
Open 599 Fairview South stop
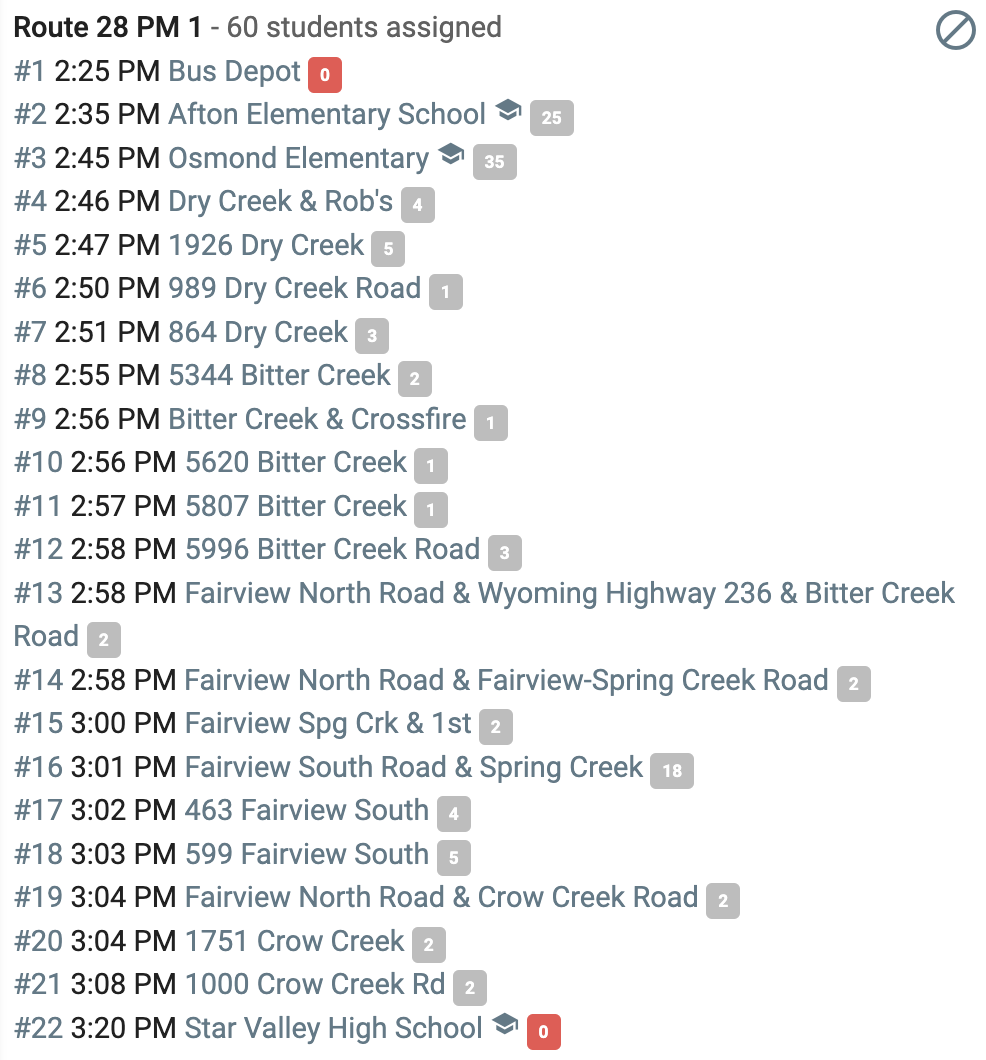tap(307, 854)
